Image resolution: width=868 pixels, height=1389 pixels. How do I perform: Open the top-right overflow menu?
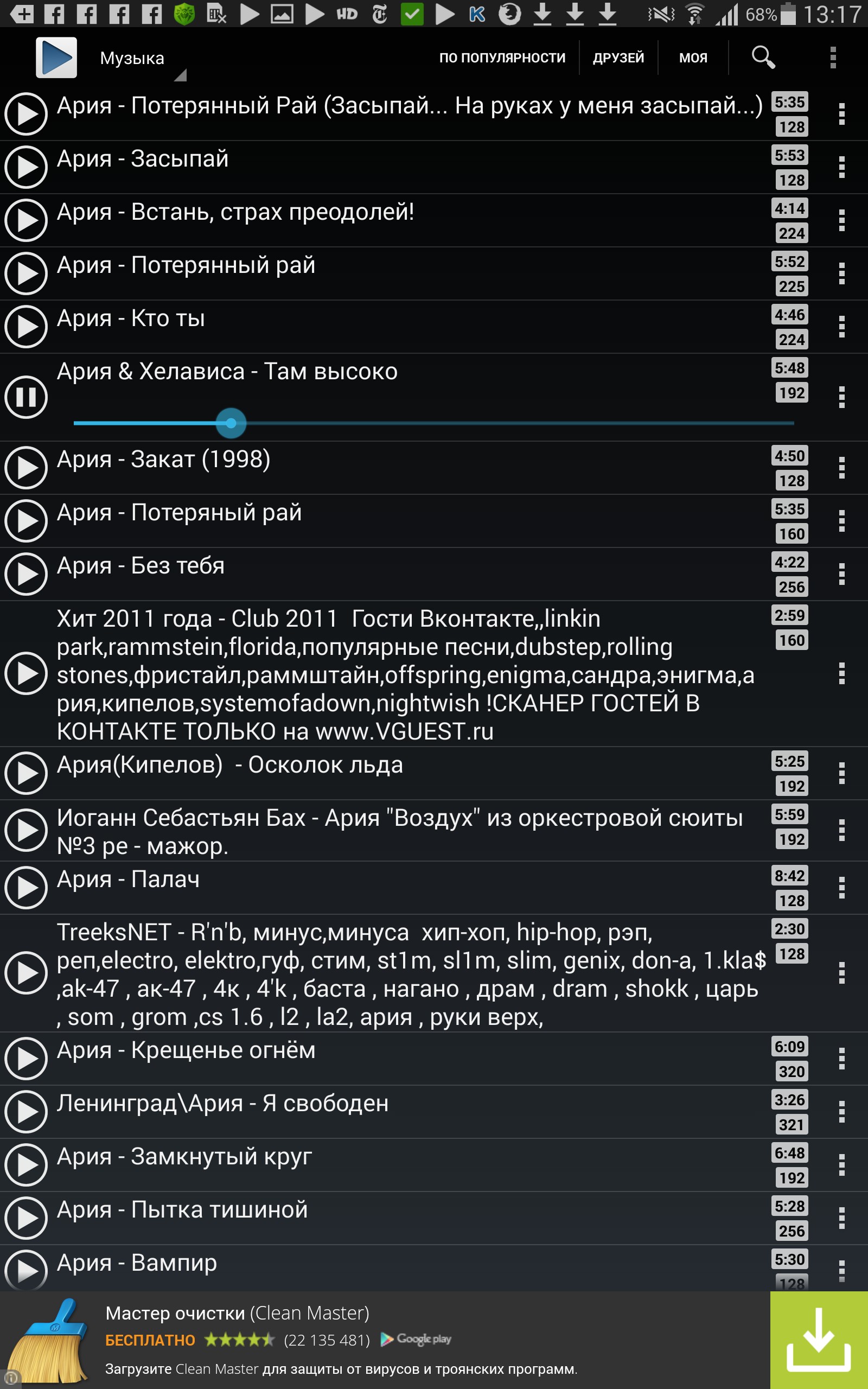tap(832, 58)
